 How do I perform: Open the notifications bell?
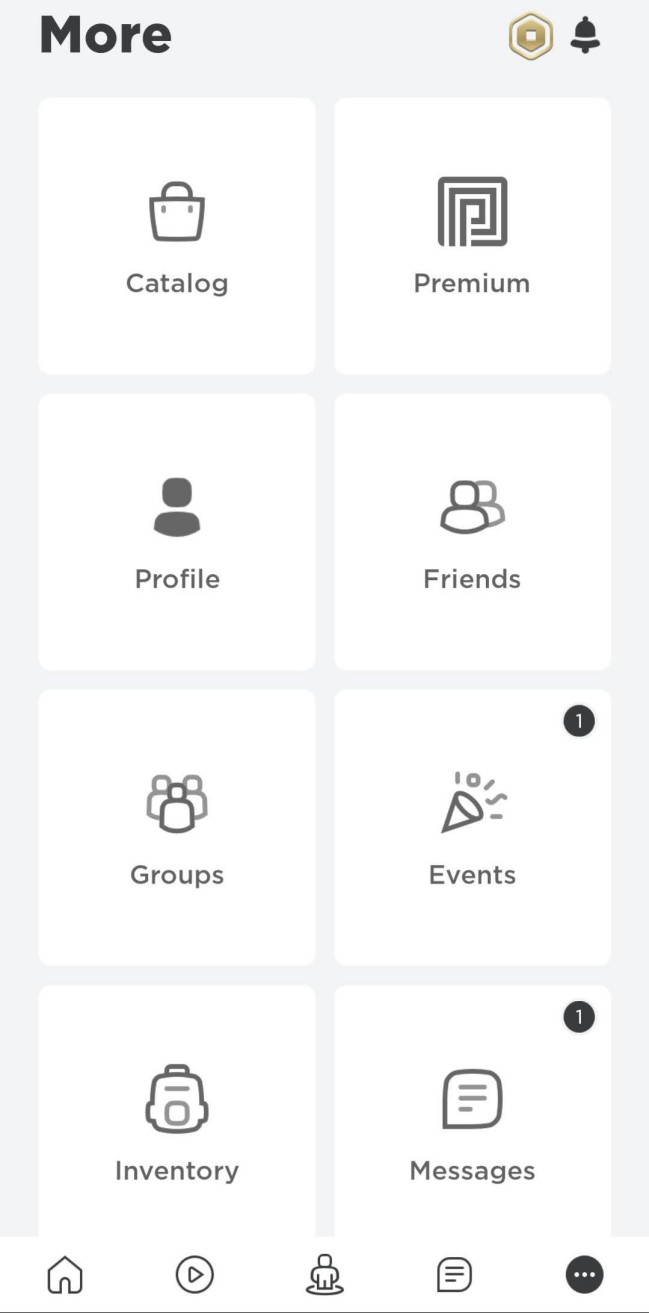coord(586,37)
